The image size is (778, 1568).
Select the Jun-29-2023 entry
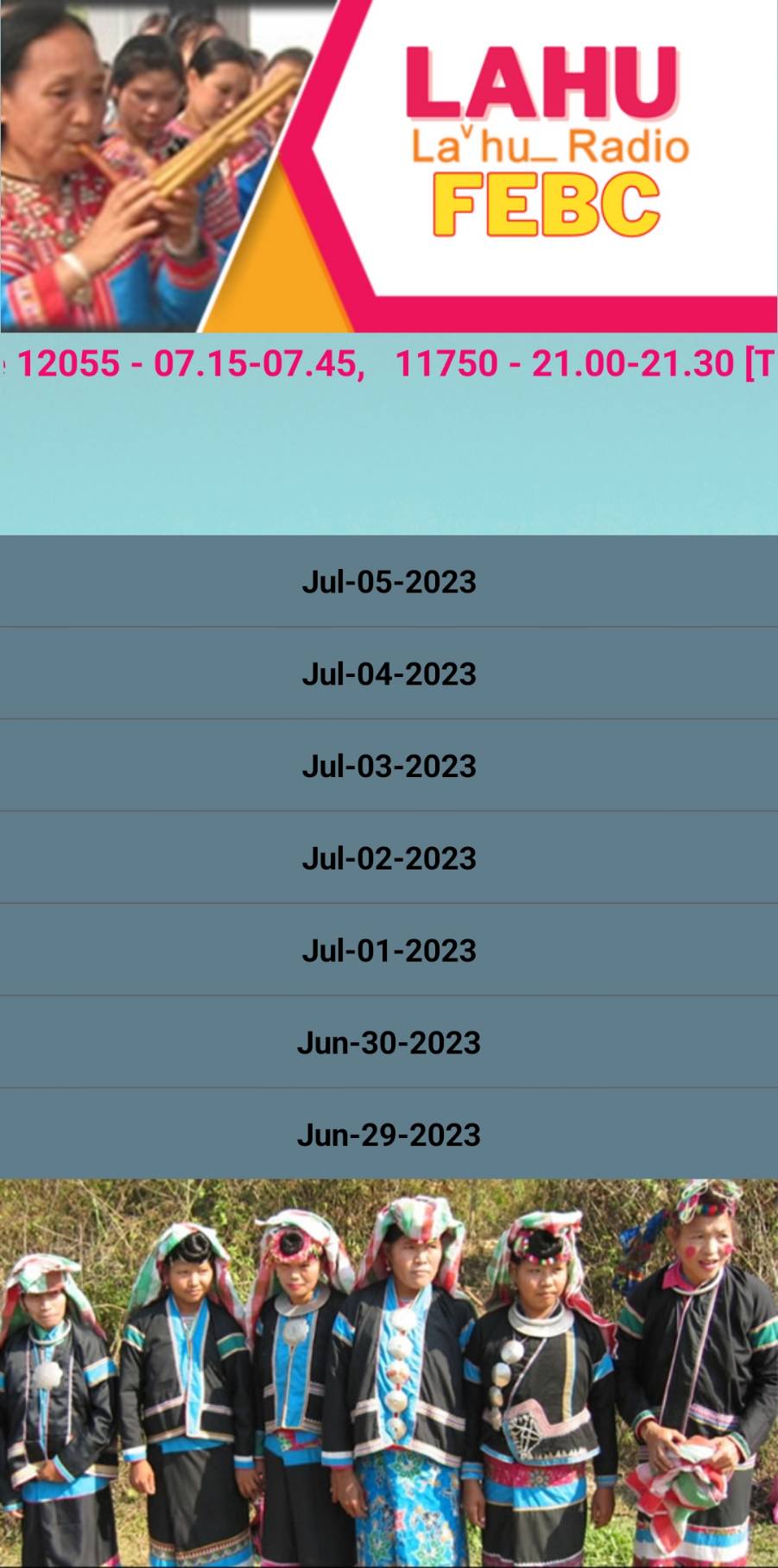pyautogui.click(x=389, y=1135)
